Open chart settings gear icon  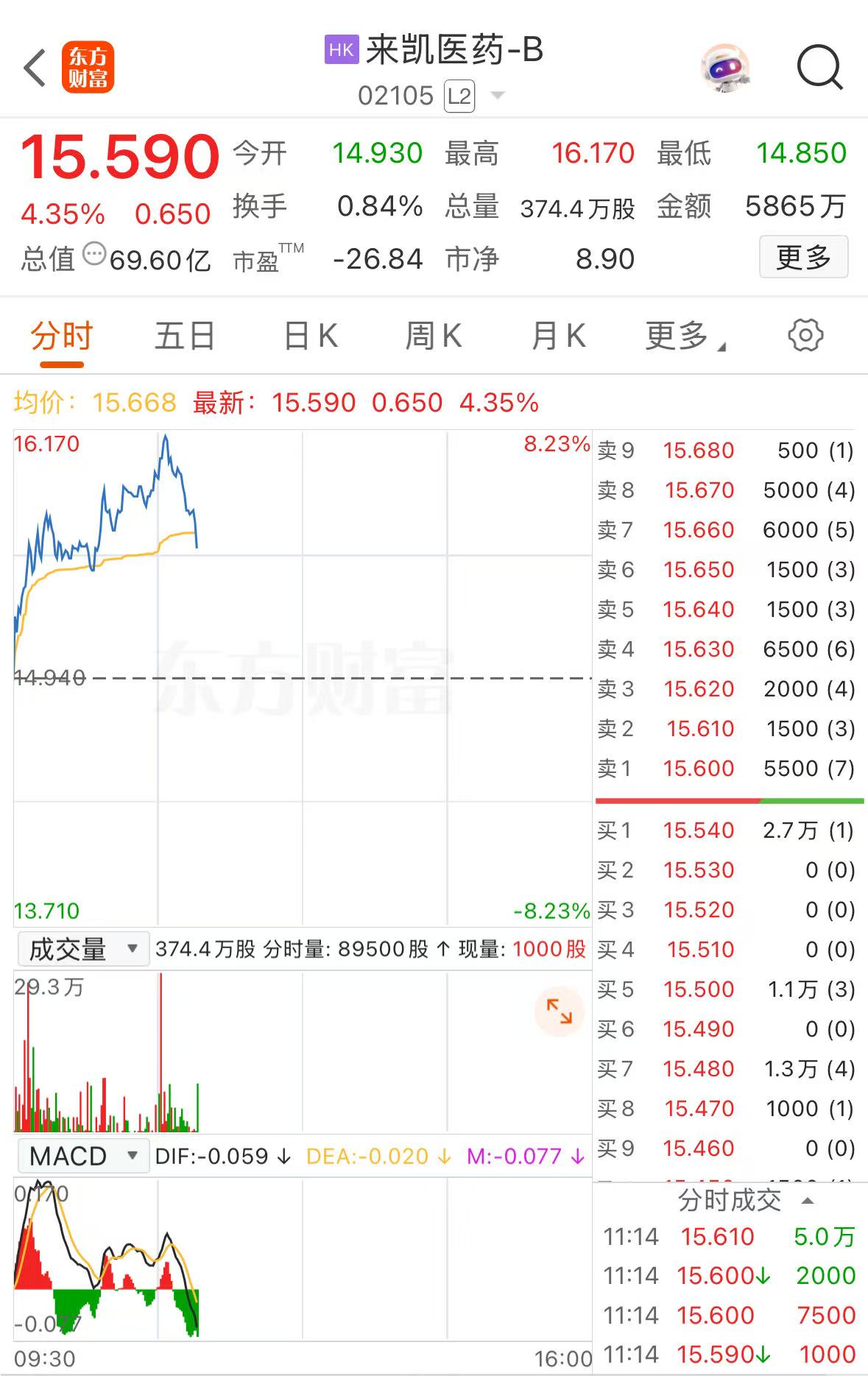coord(805,336)
